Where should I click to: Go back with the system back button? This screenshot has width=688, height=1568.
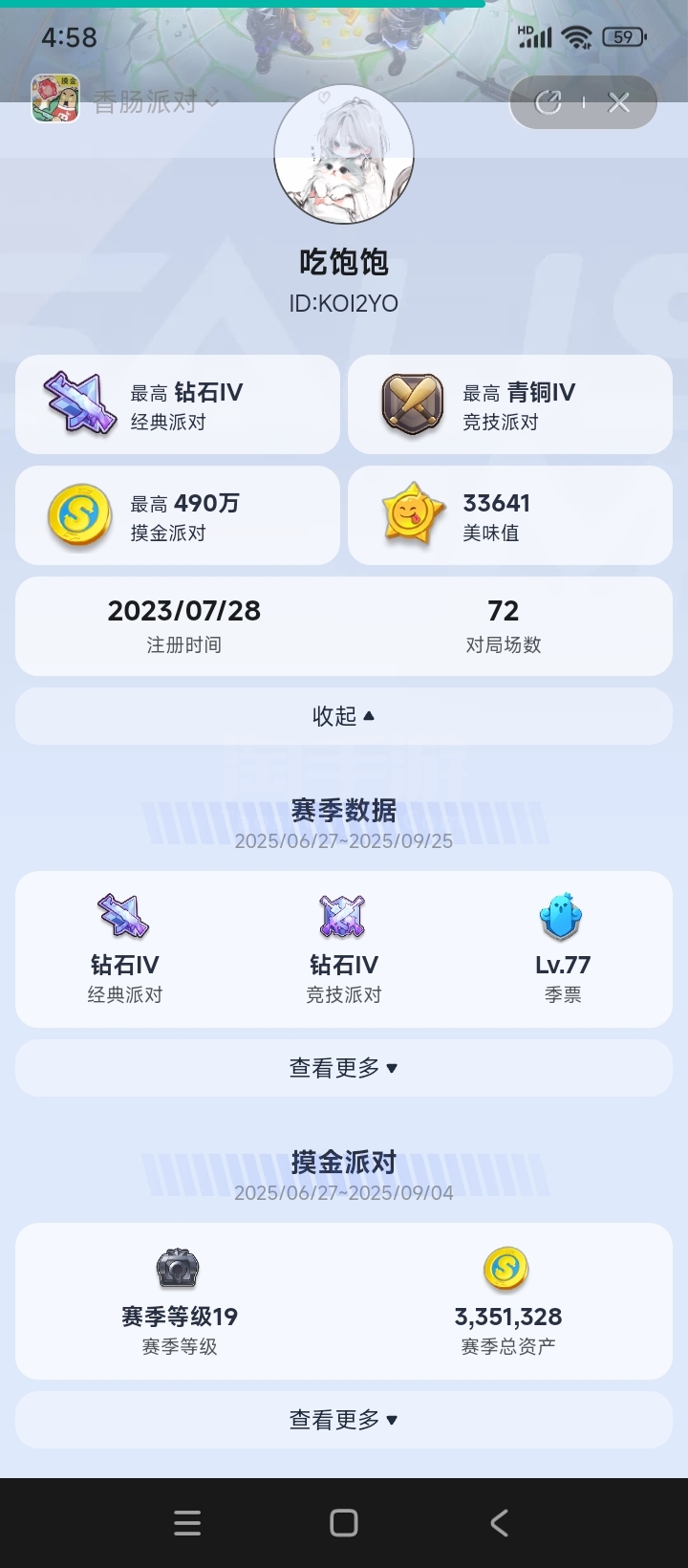tap(499, 1523)
